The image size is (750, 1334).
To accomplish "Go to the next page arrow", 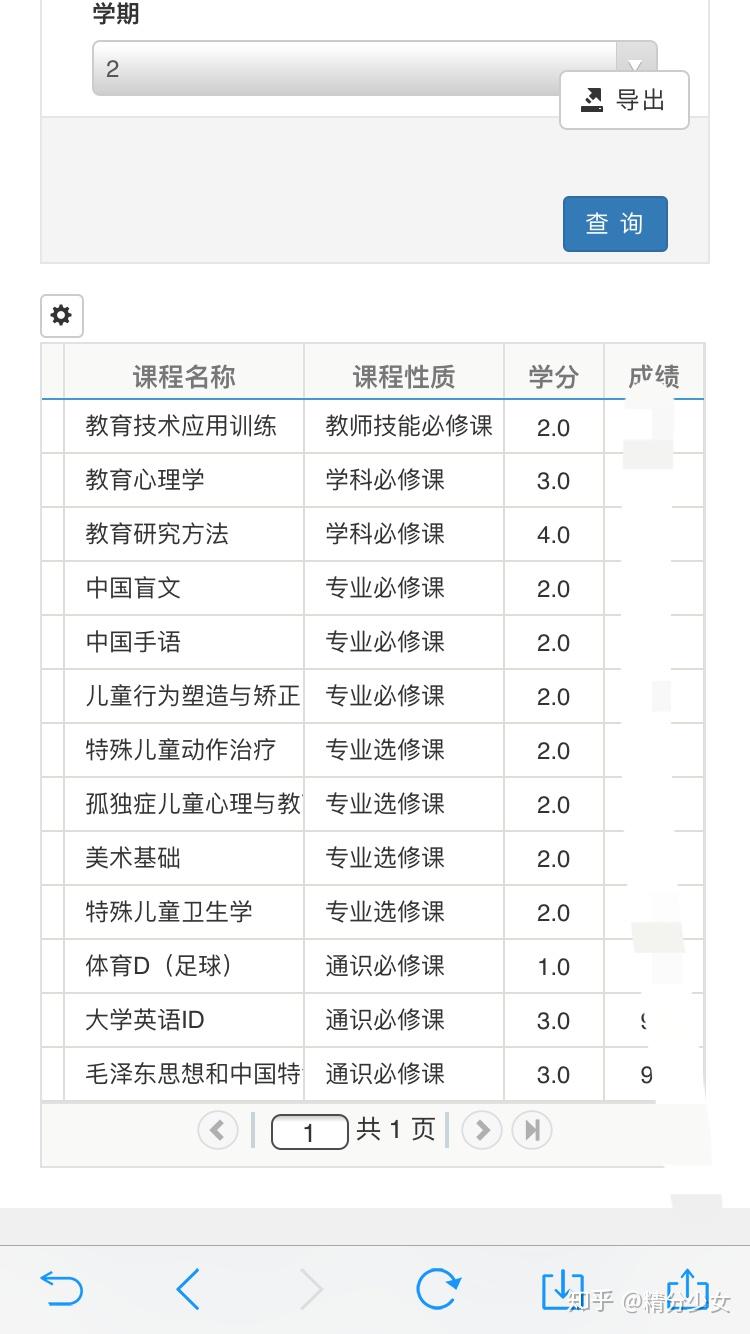I will [x=482, y=1129].
